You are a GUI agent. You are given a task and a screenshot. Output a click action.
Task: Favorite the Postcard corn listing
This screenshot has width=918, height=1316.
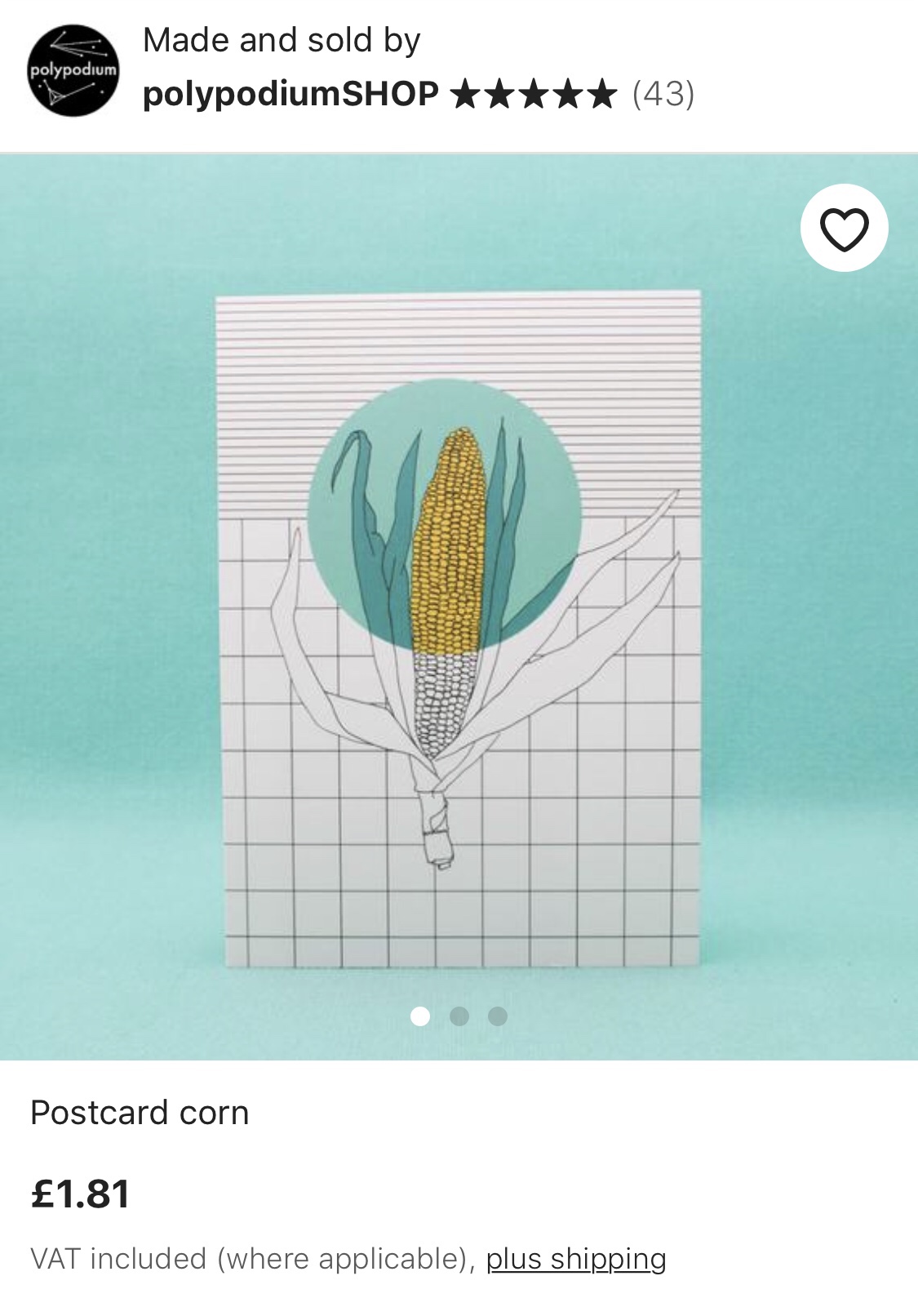(x=844, y=228)
